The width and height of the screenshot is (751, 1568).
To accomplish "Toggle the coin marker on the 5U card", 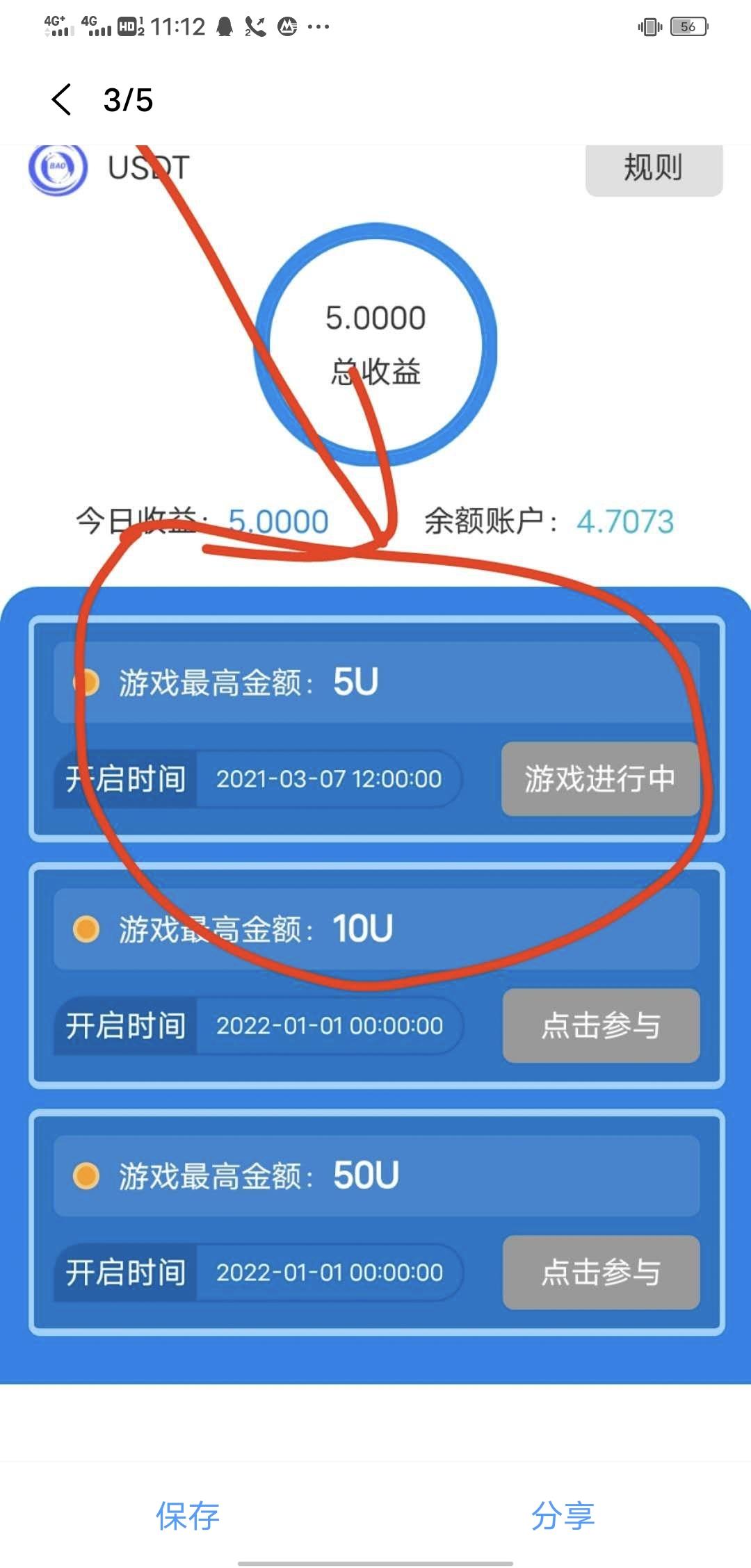I will [x=86, y=683].
